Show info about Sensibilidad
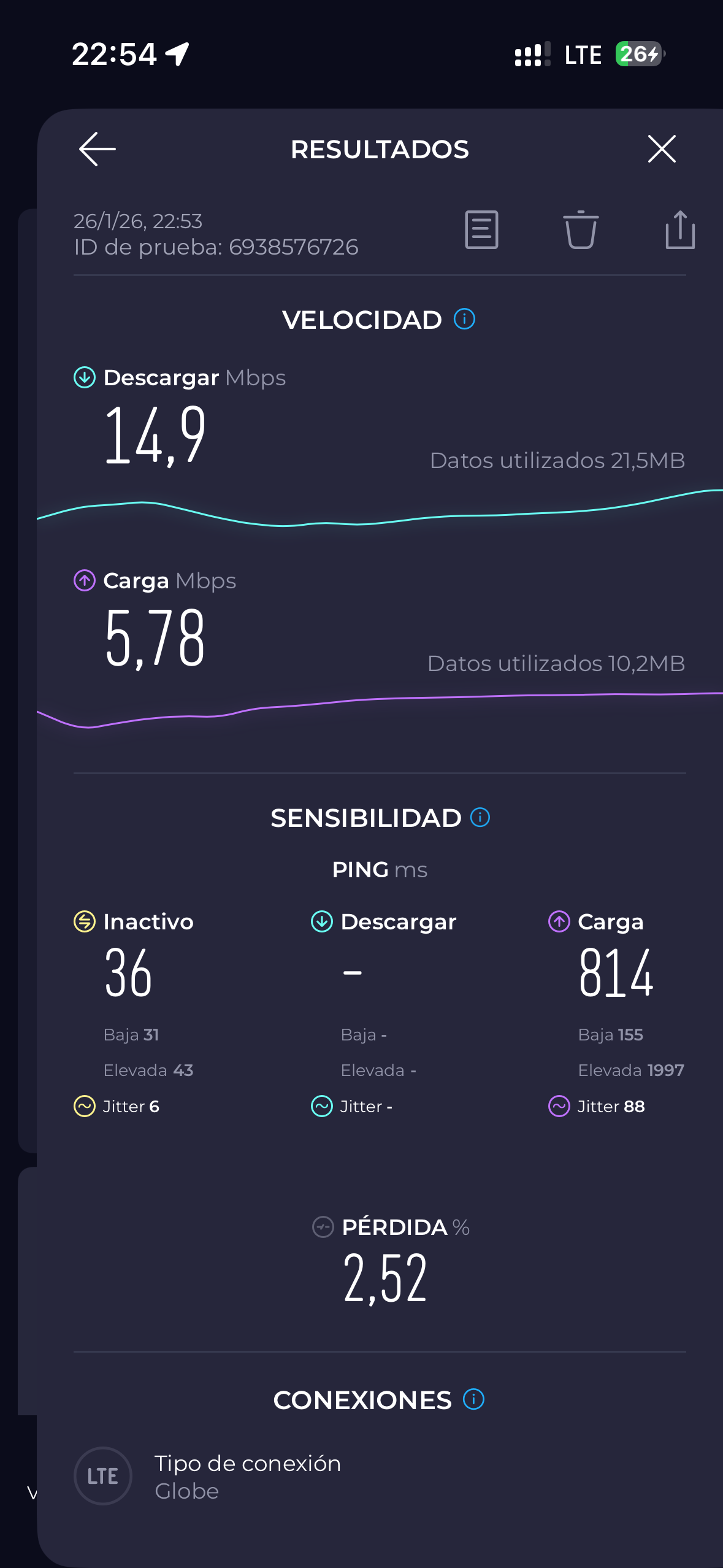Screen dimensions: 723x1568 click(x=480, y=817)
